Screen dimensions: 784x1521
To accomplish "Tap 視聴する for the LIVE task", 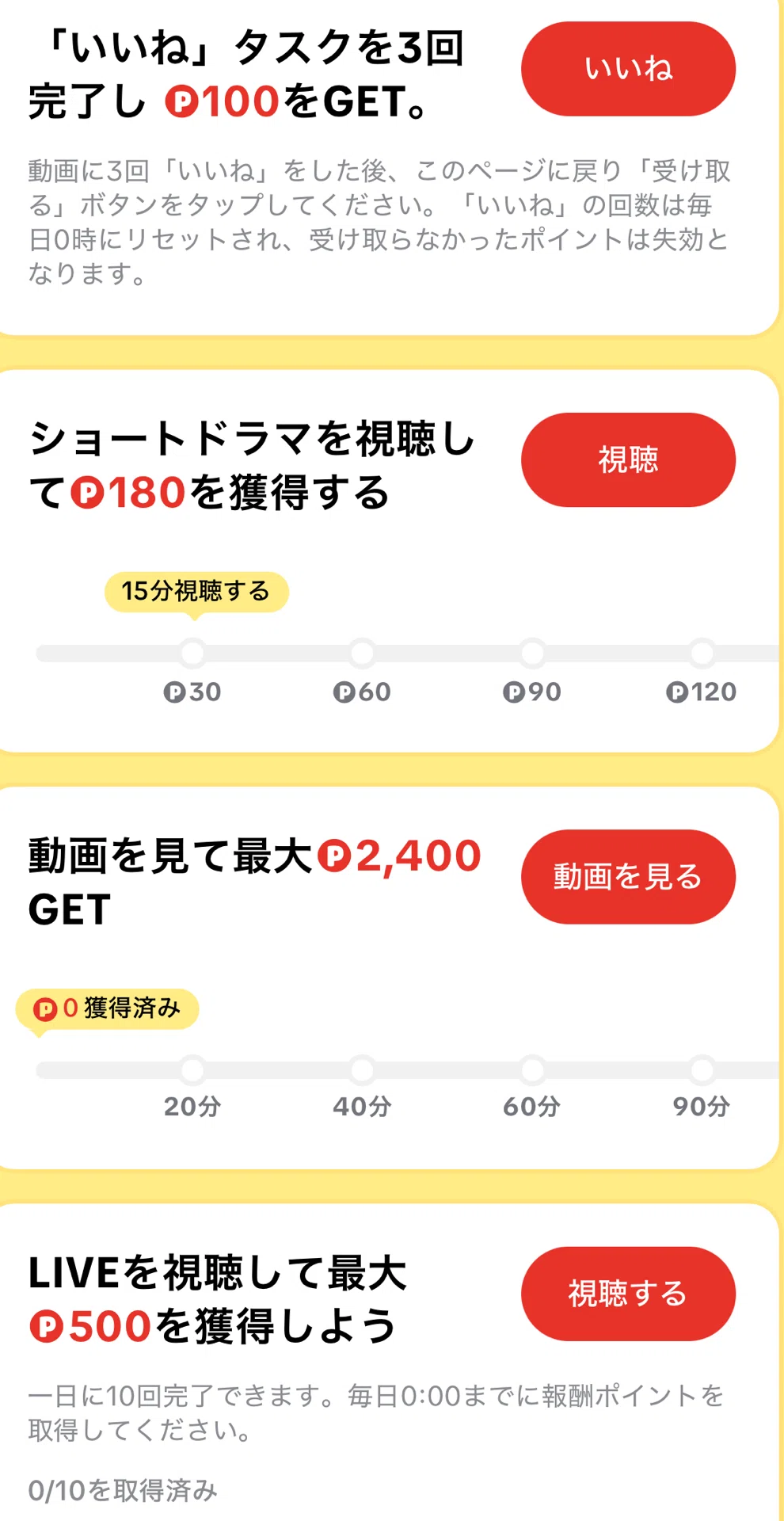I will click(628, 1294).
